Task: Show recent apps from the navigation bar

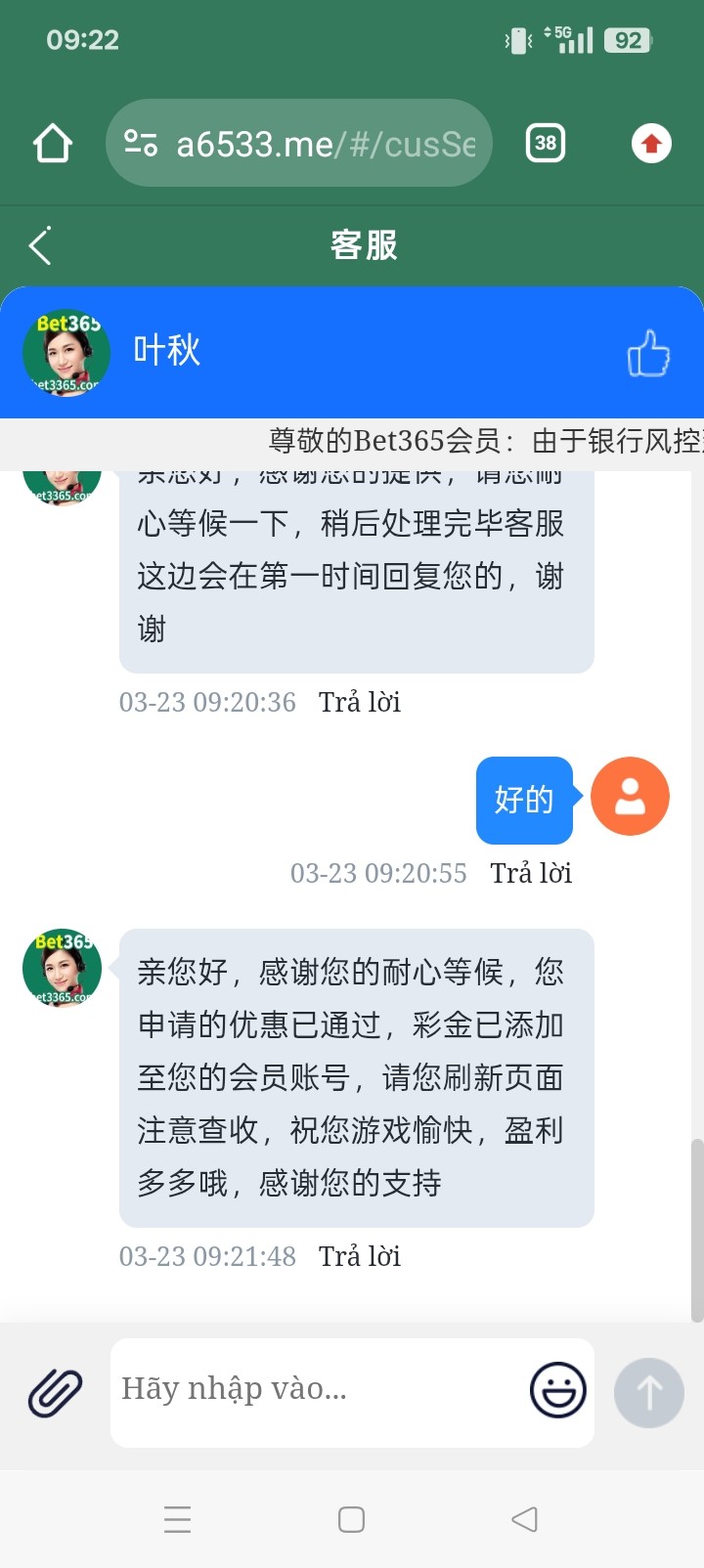Action: tap(177, 1519)
